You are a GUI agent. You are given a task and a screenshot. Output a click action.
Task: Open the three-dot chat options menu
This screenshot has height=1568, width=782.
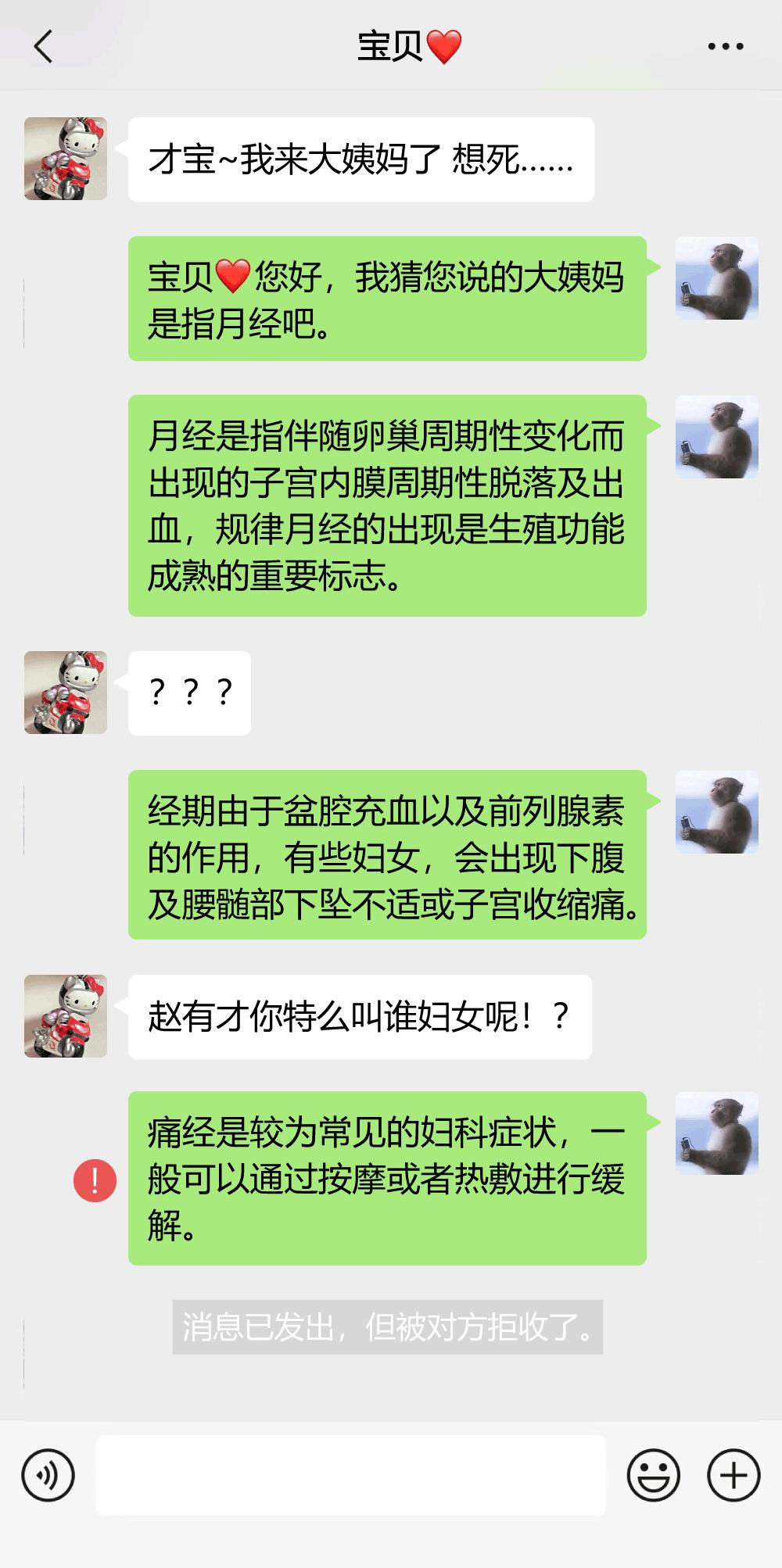click(x=725, y=46)
